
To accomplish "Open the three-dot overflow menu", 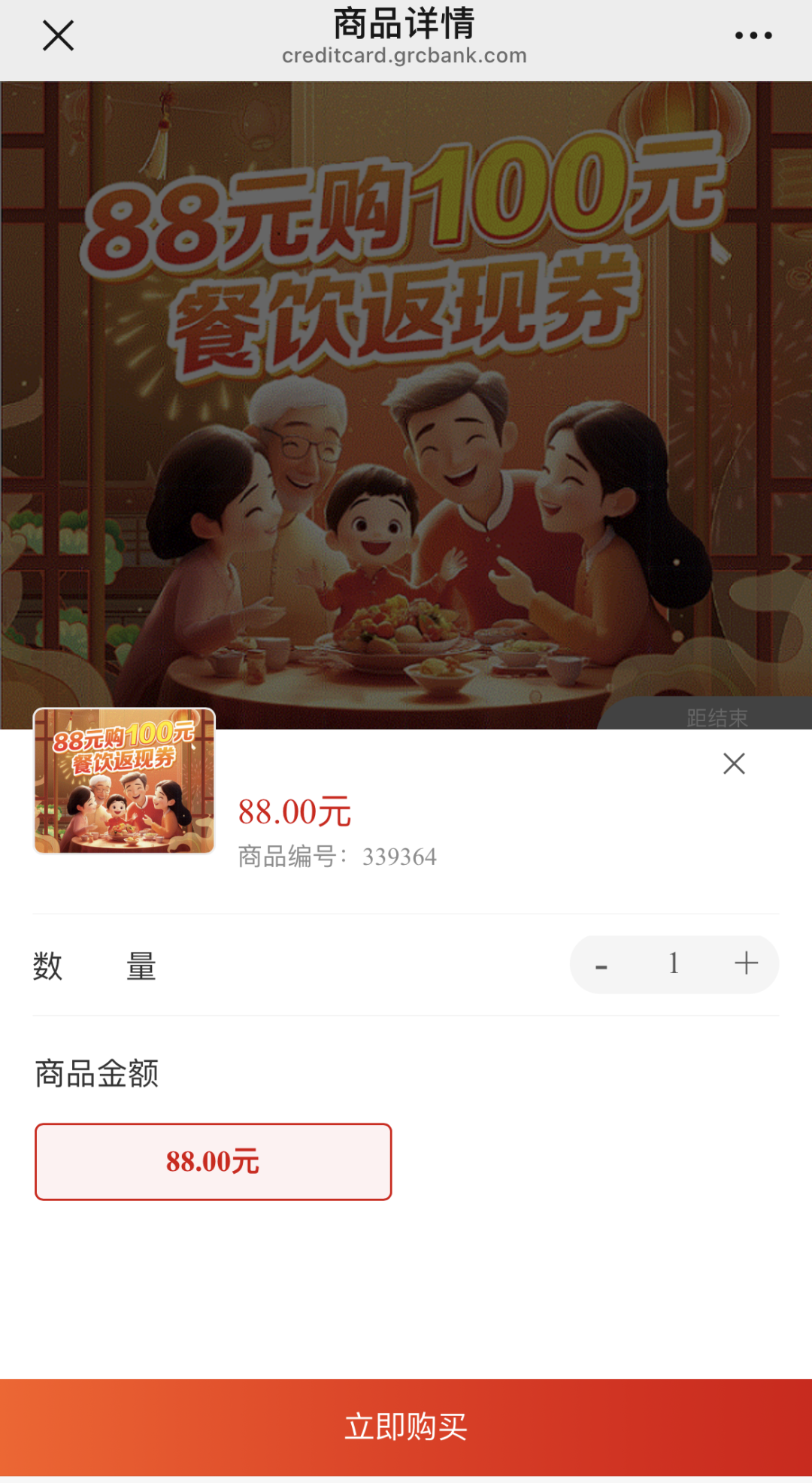I will click(753, 35).
